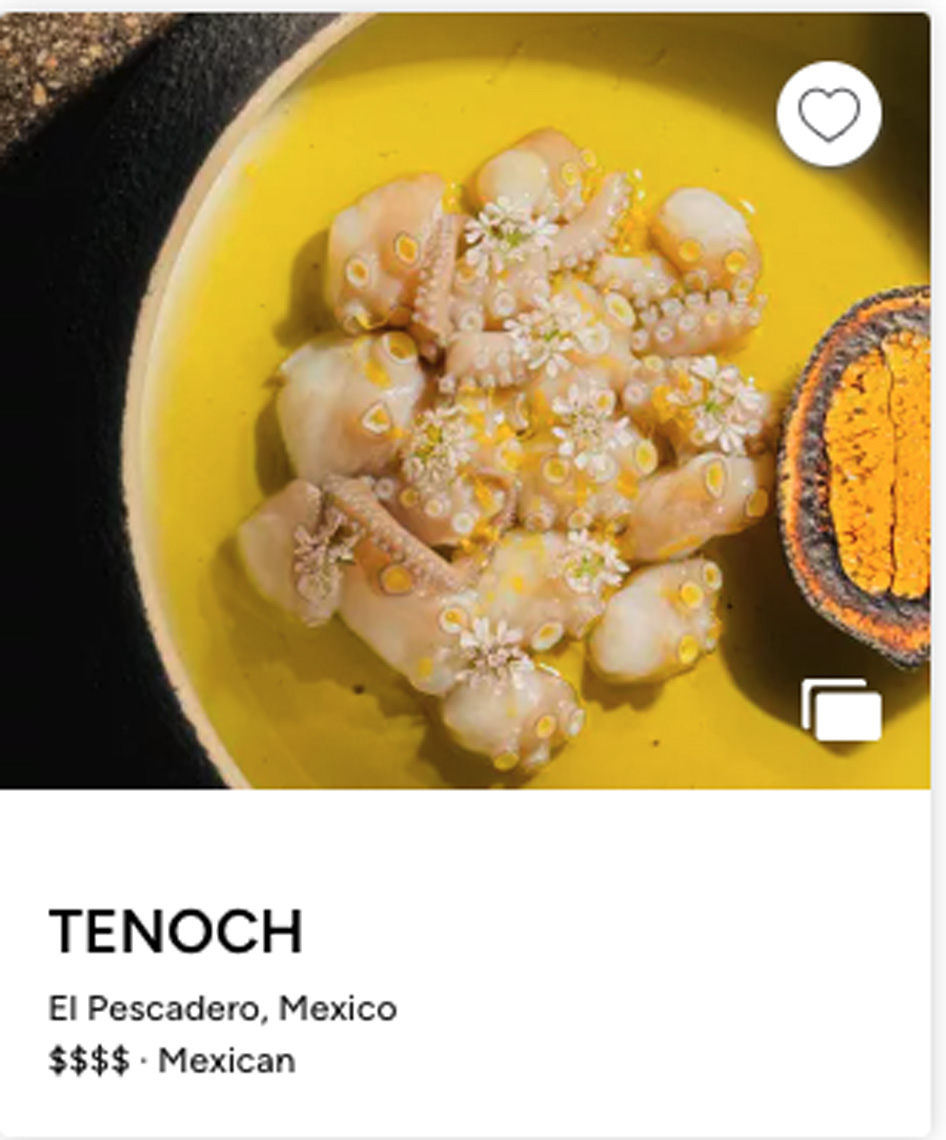946x1140 pixels.
Task: Open the TENOCH restaurant card
Action: [176, 931]
